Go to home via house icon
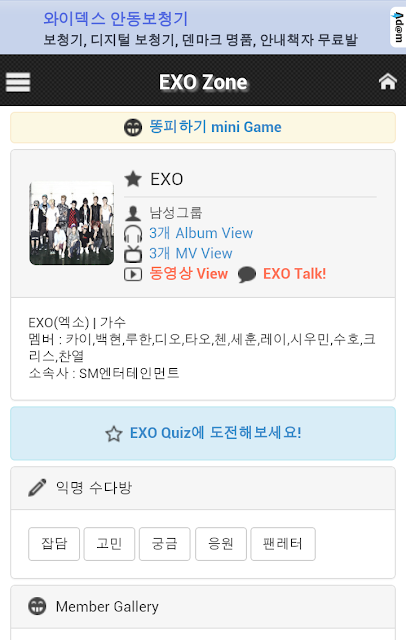The width and height of the screenshot is (406, 640). coord(387,82)
